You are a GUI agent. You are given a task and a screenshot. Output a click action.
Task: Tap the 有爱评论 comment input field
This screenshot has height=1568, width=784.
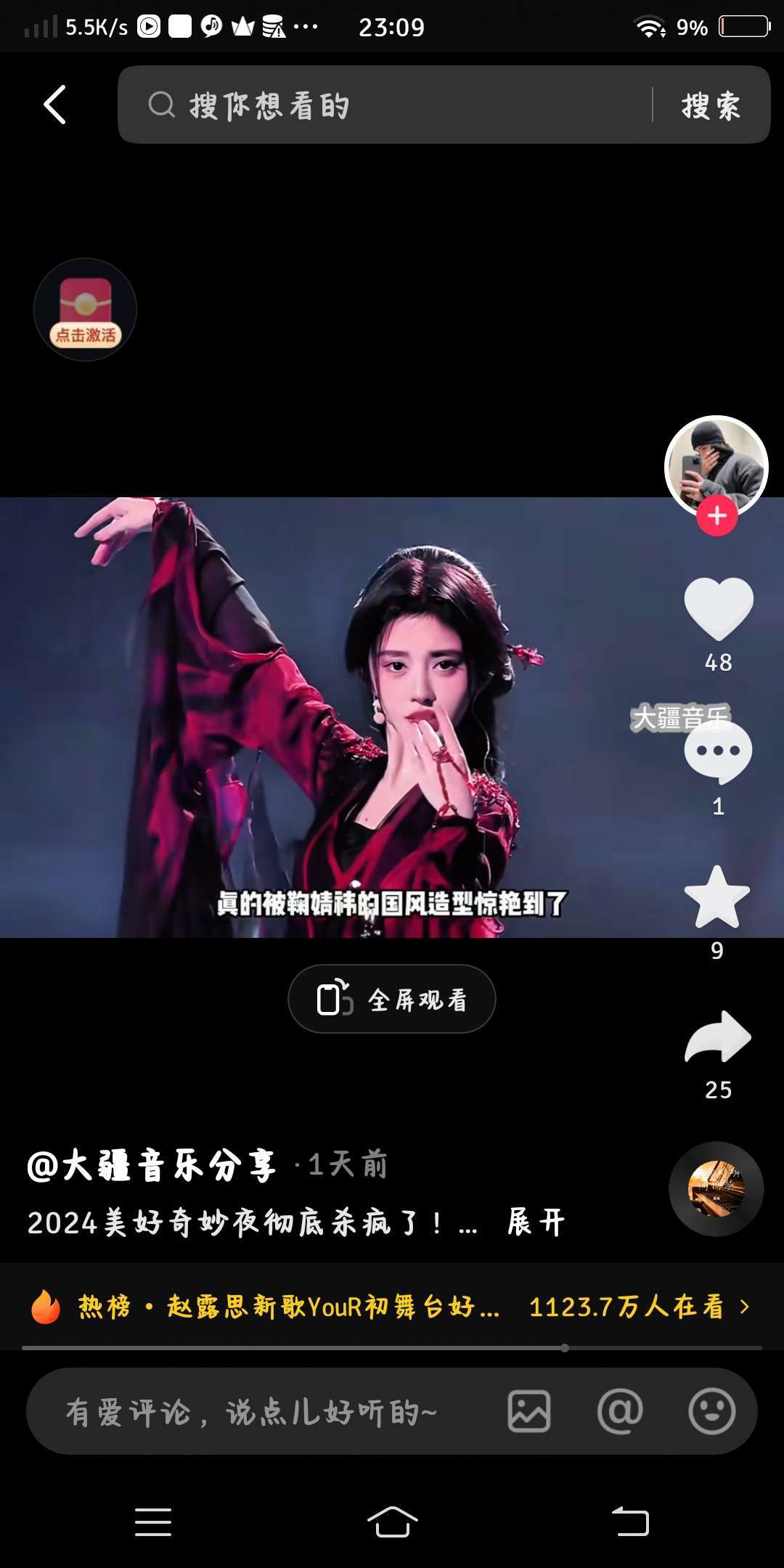254,1412
